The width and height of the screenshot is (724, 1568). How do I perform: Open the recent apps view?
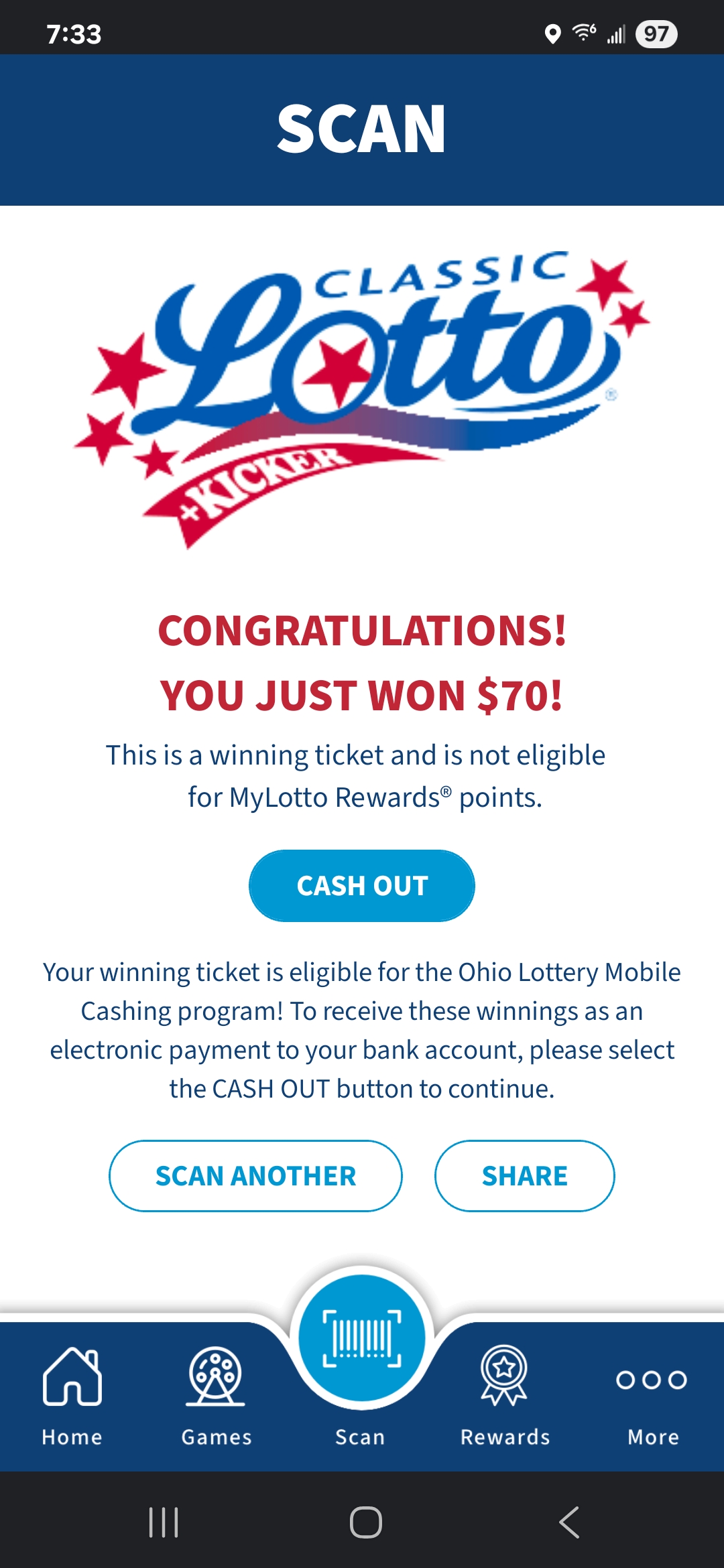[x=164, y=1522]
